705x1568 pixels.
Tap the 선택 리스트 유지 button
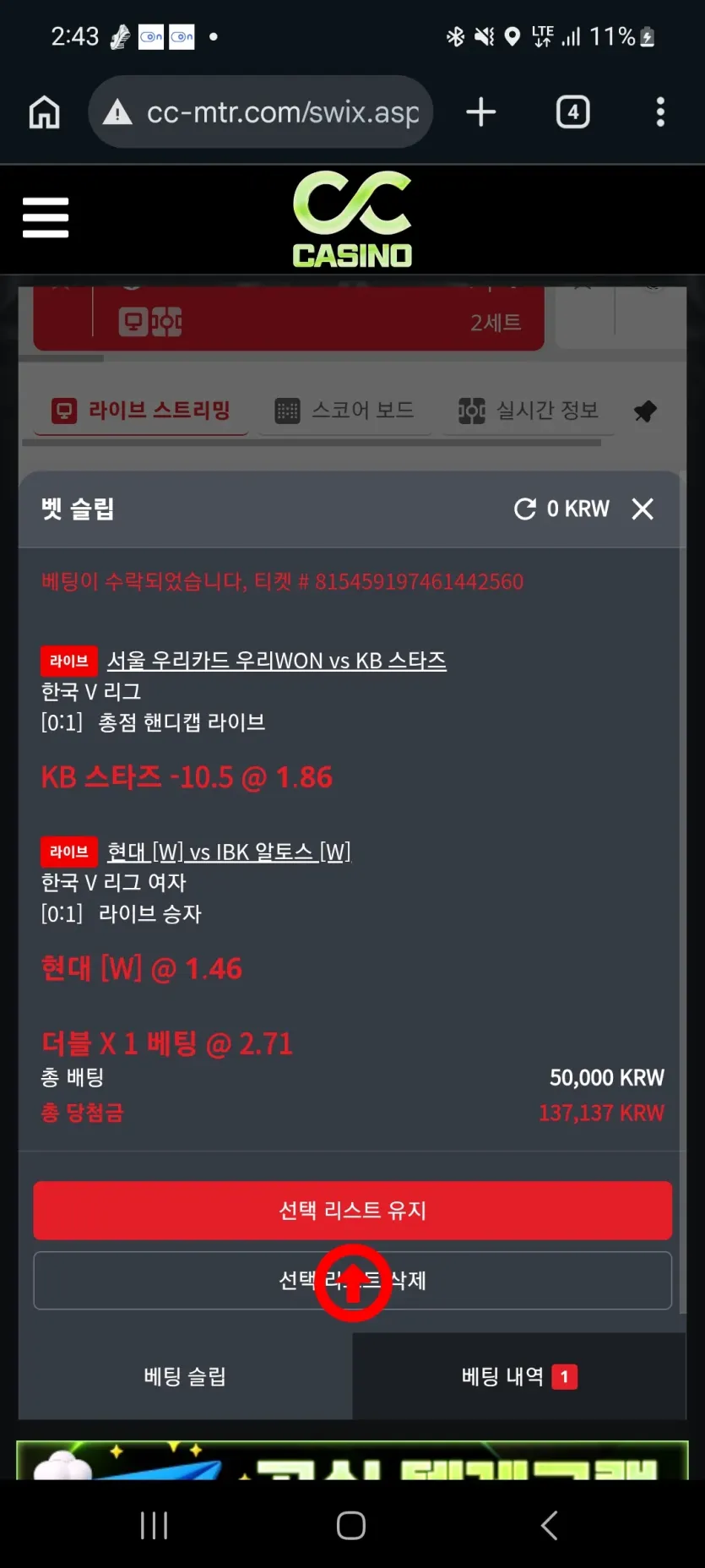coord(353,1211)
